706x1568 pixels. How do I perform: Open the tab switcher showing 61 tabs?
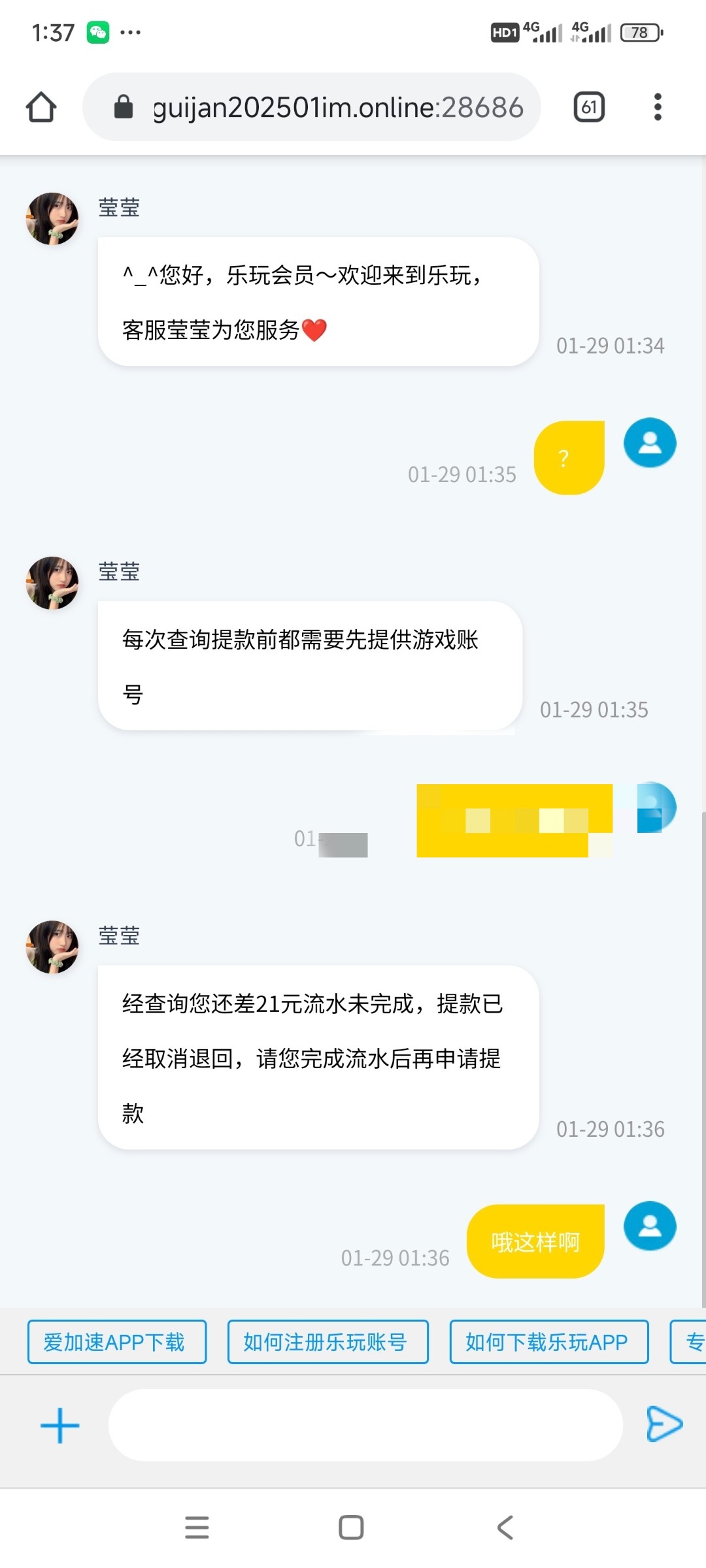pos(589,107)
